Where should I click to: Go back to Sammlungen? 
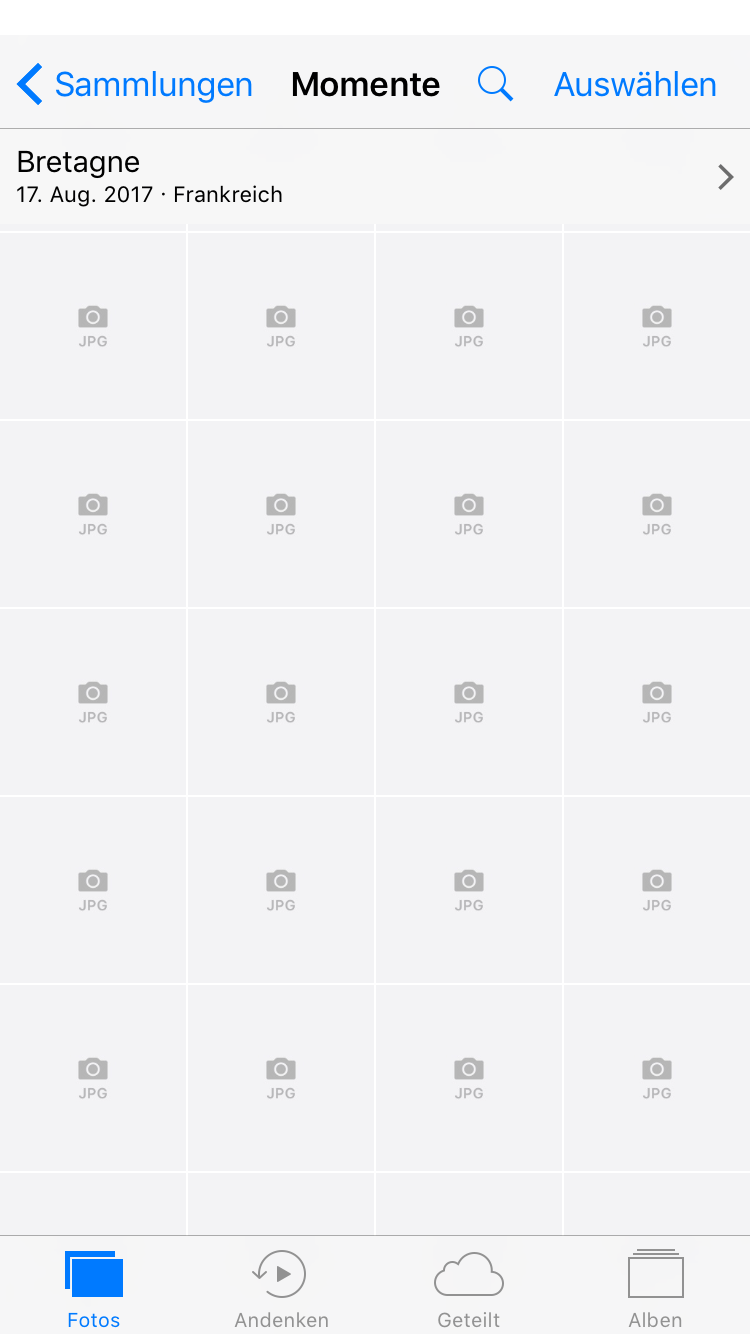[135, 85]
